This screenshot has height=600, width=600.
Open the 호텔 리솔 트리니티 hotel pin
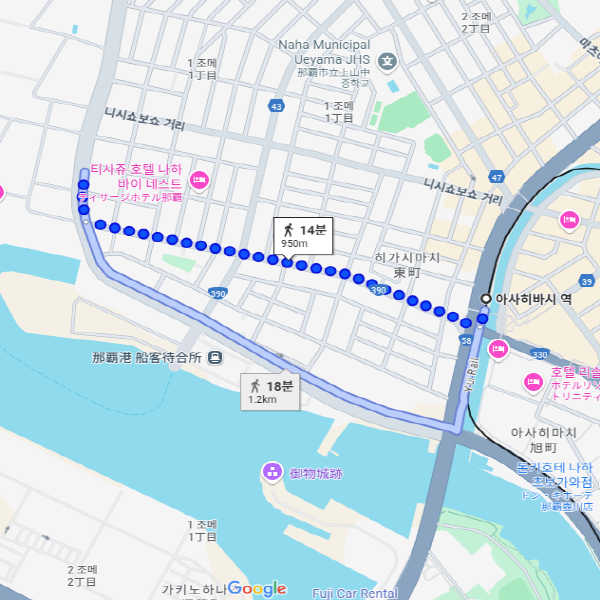click(x=532, y=382)
